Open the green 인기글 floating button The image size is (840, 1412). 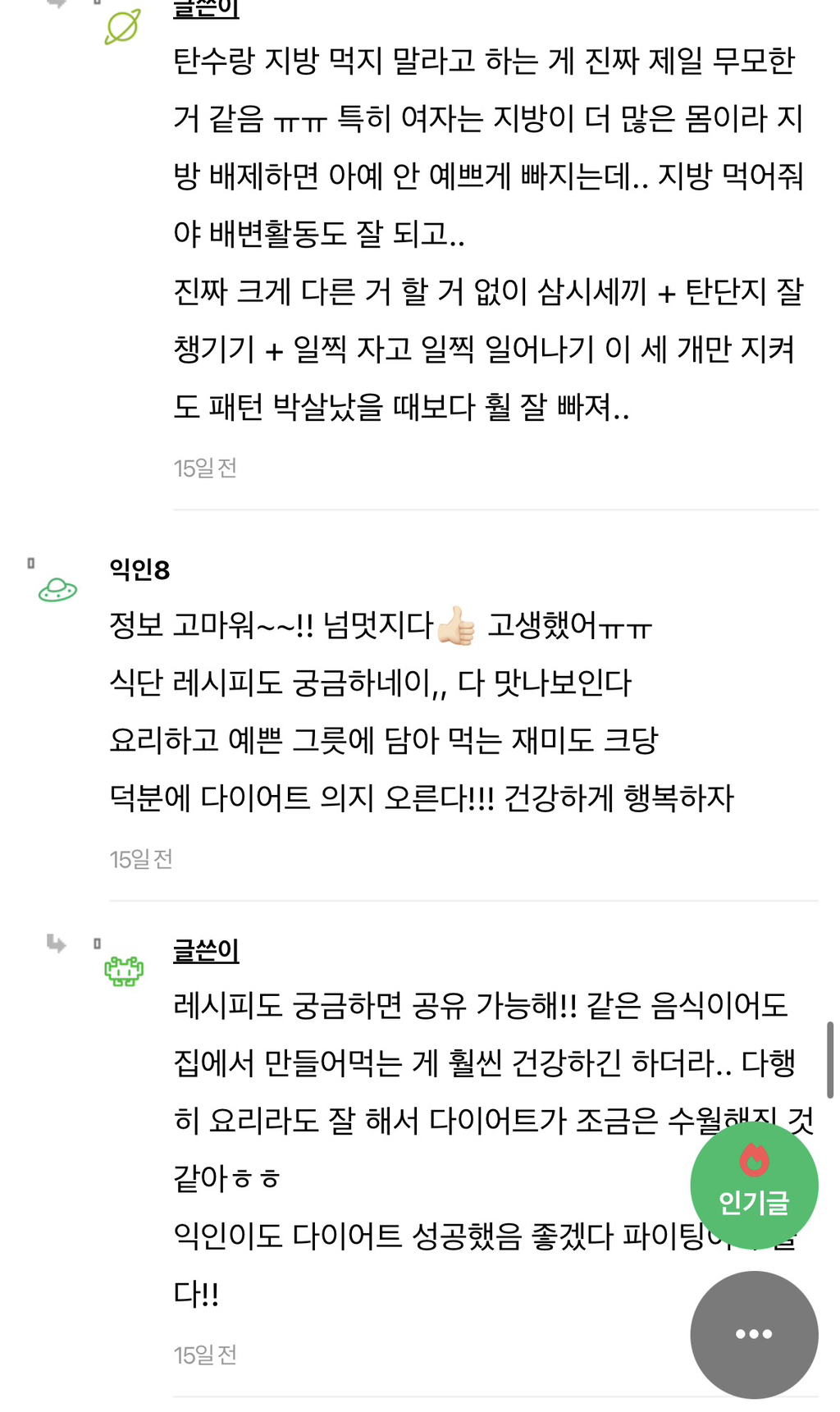point(754,1186)
